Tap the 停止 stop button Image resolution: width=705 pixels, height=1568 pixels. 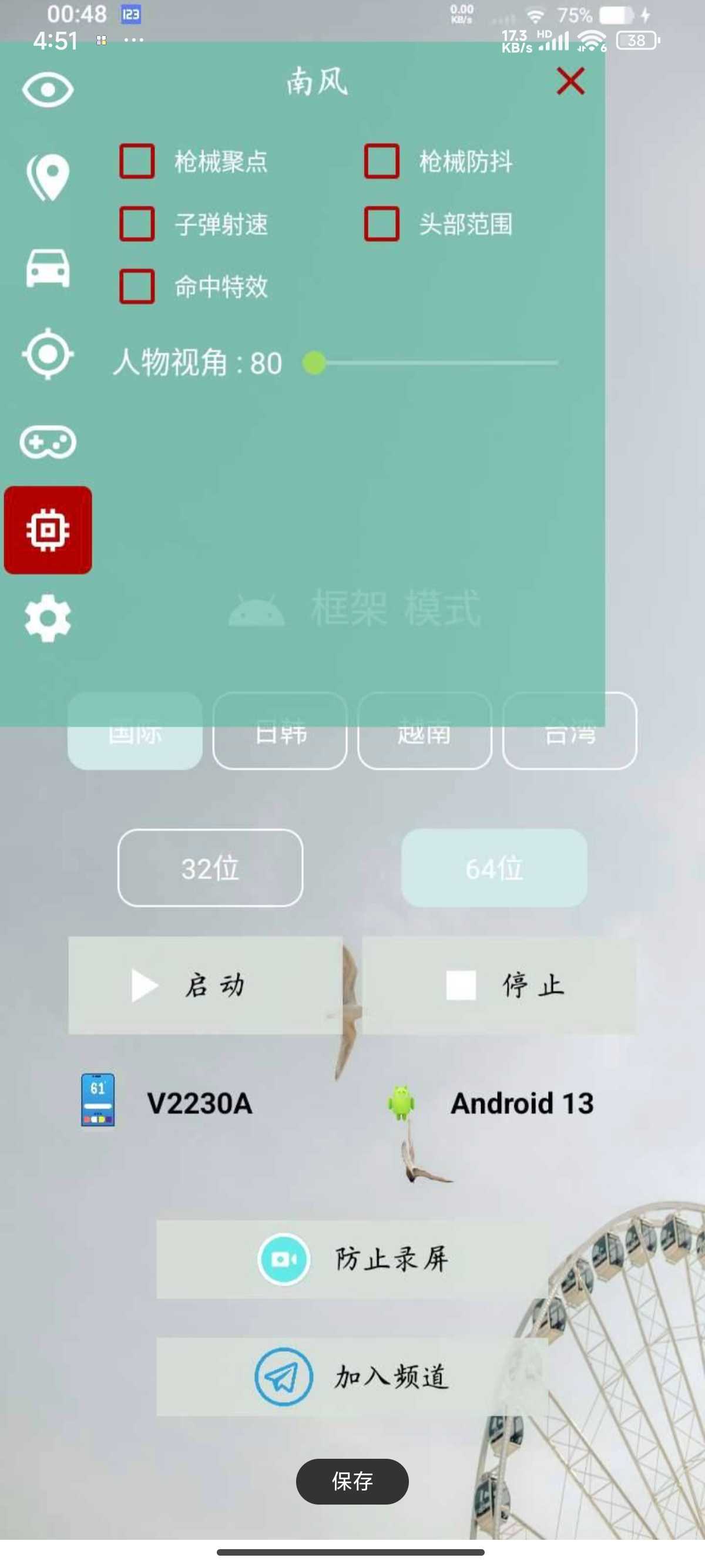click(499, 985)
